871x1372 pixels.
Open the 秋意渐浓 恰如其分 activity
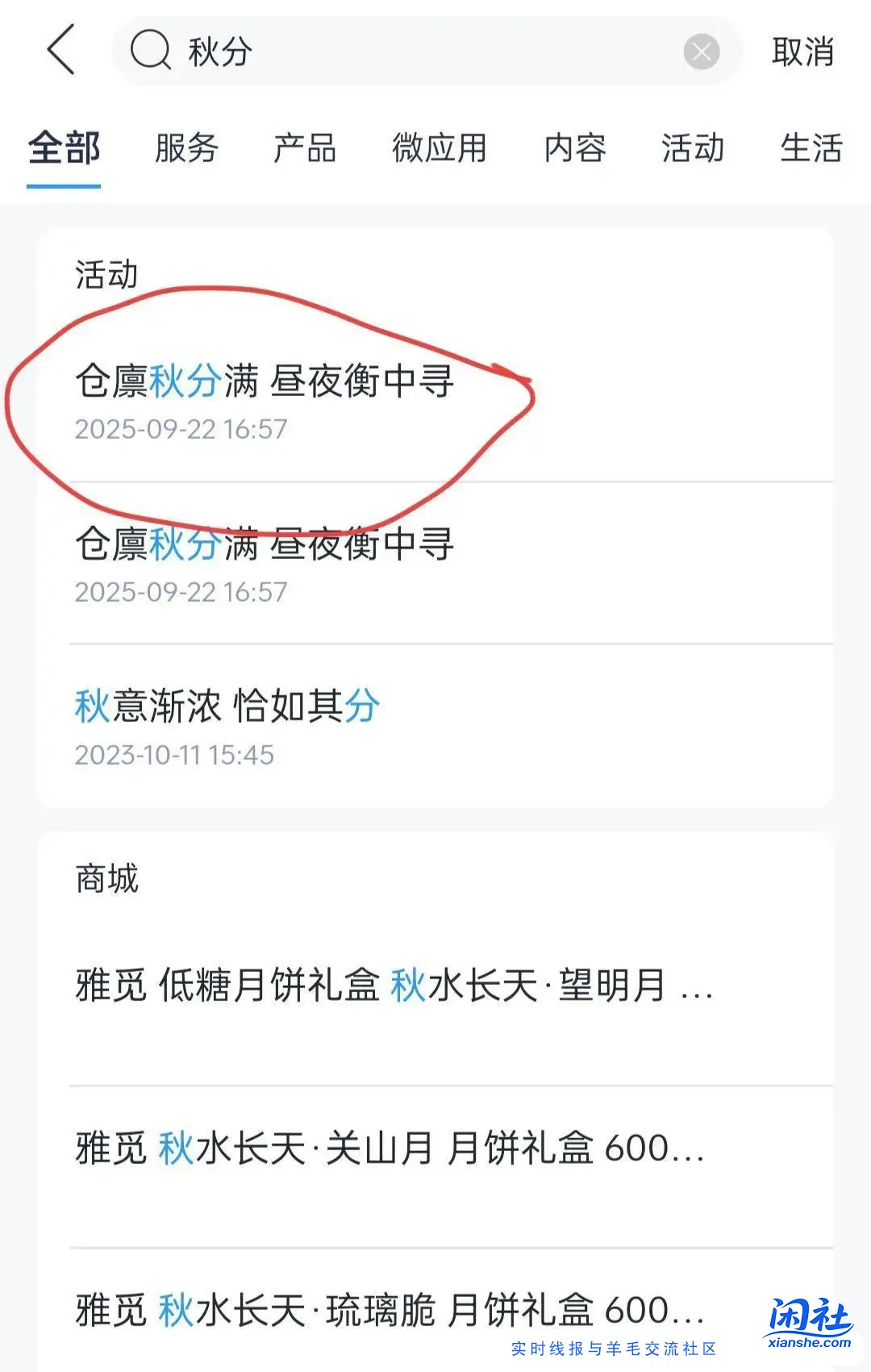[x=226, y=703]
